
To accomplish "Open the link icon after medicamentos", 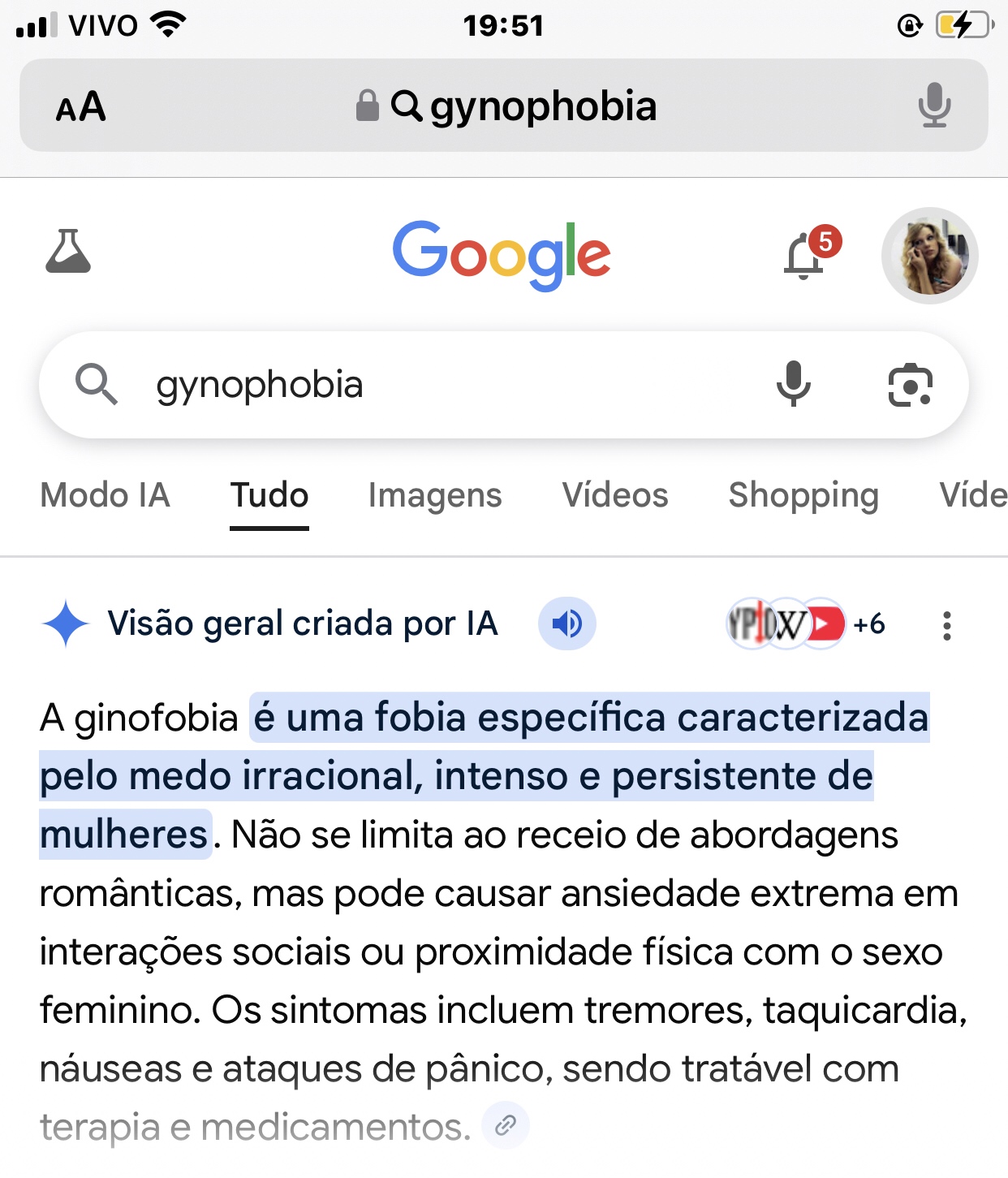I will 506,1125.
